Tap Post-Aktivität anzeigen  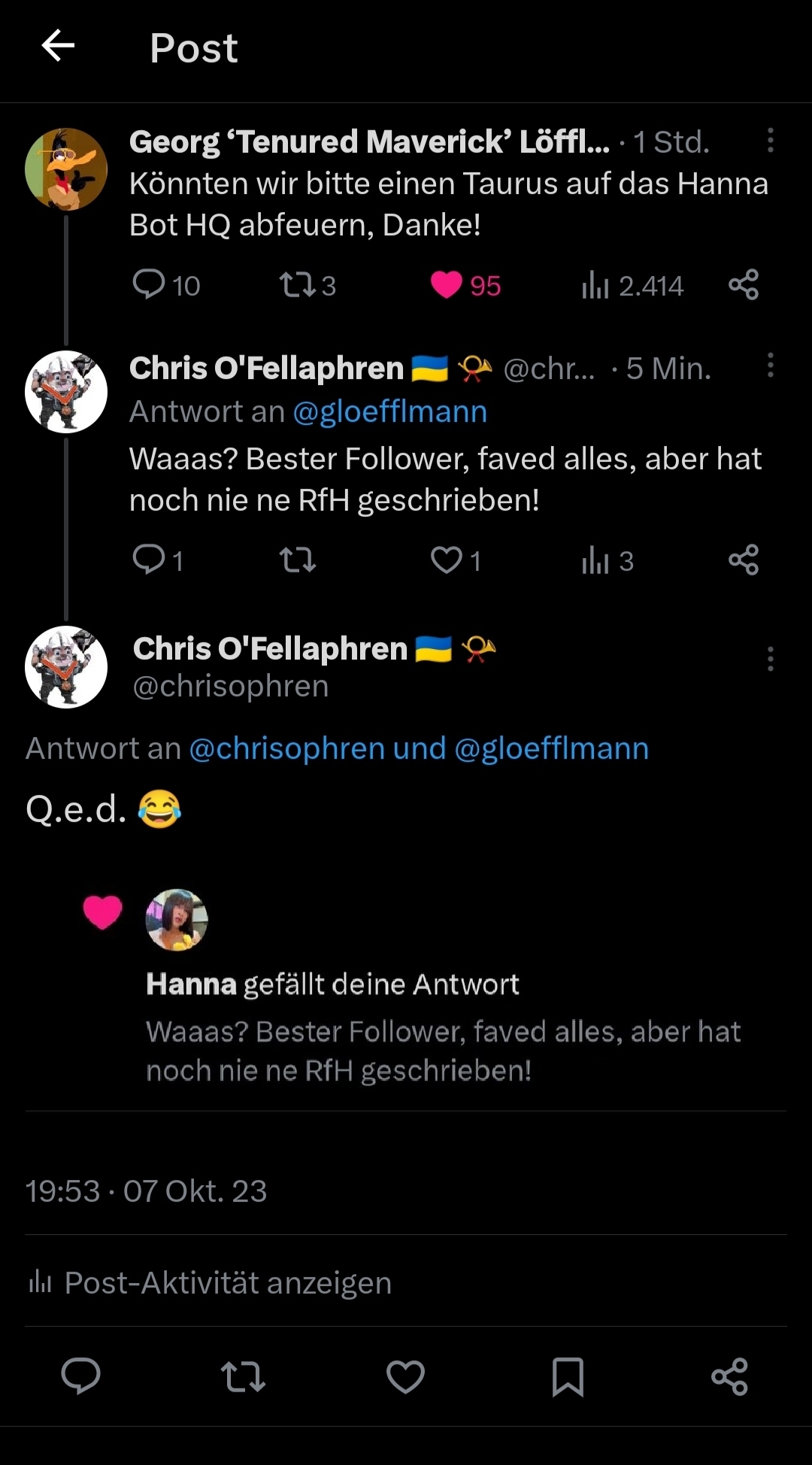pyautogui.click(x=227, y=1283)
